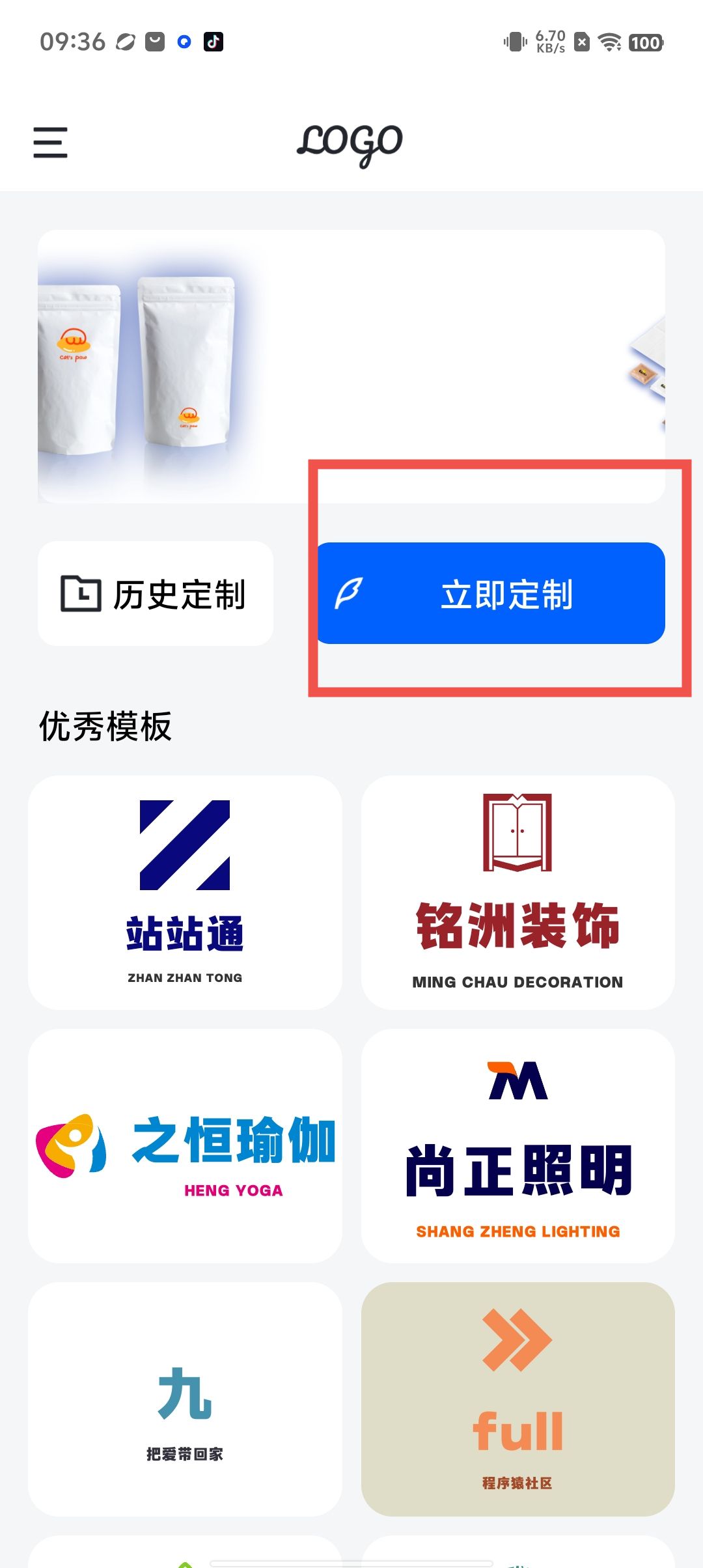View the 尚正照明 lighting template
Viewport: 703px width, 1568px height.
point(517,1146)
